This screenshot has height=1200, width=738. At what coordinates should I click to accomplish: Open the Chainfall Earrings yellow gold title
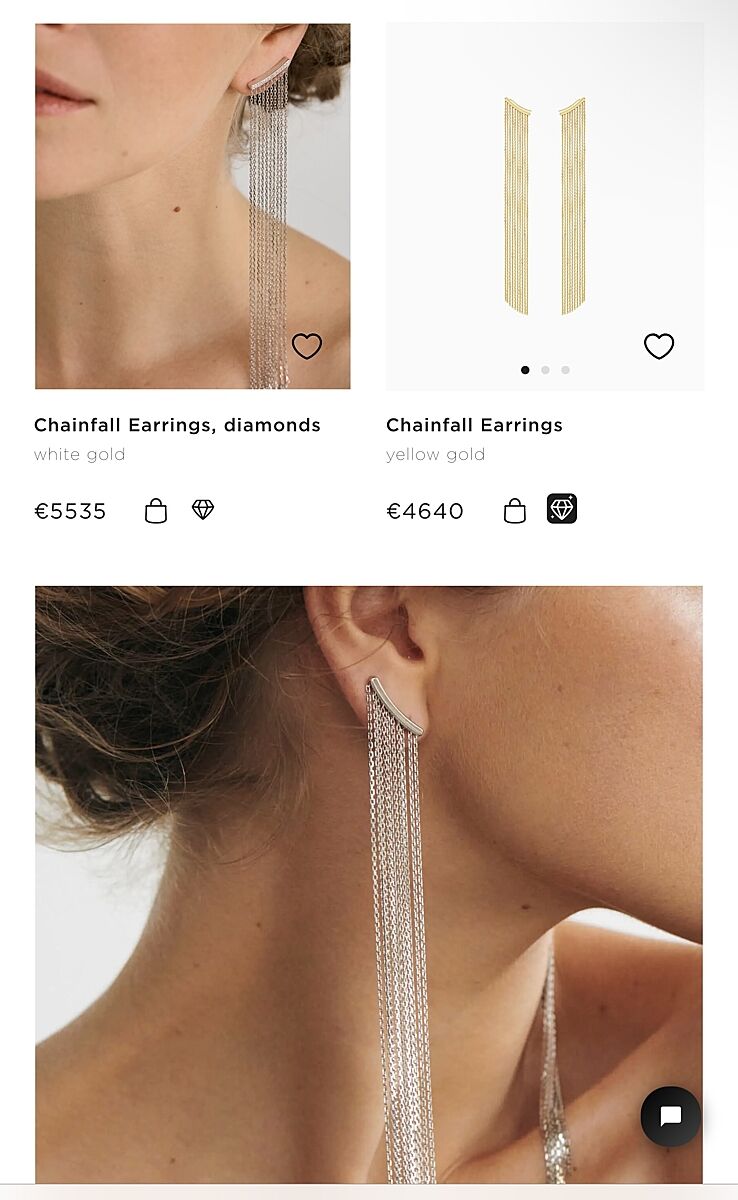(x=474, y=425)
